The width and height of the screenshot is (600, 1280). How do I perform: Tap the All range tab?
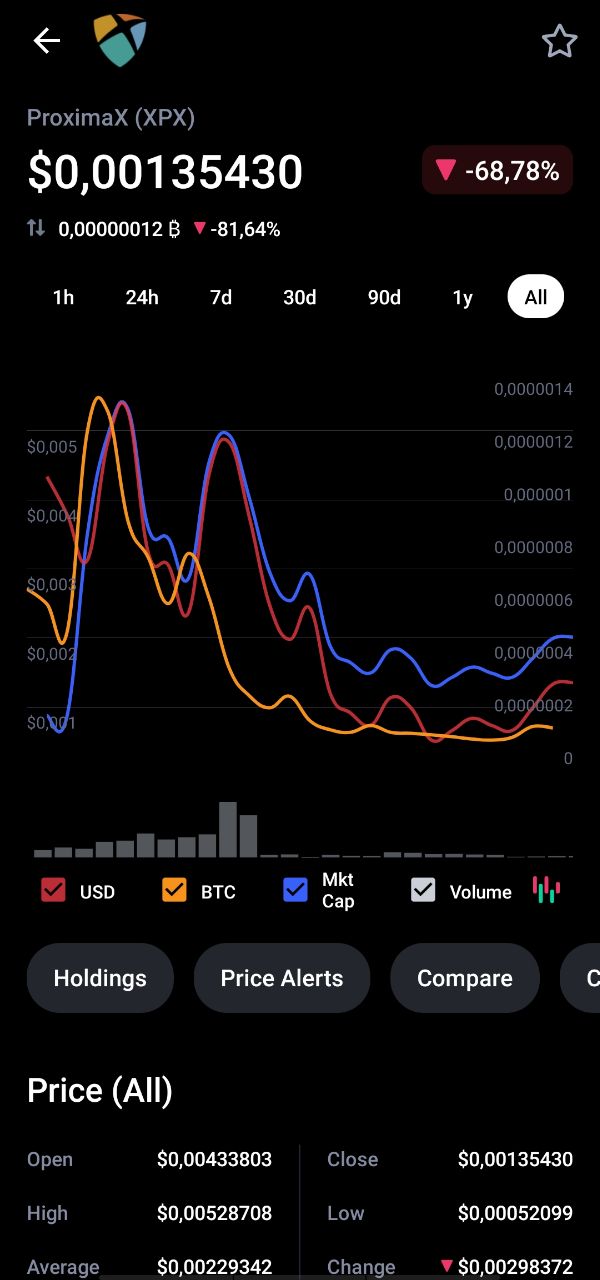535,297
